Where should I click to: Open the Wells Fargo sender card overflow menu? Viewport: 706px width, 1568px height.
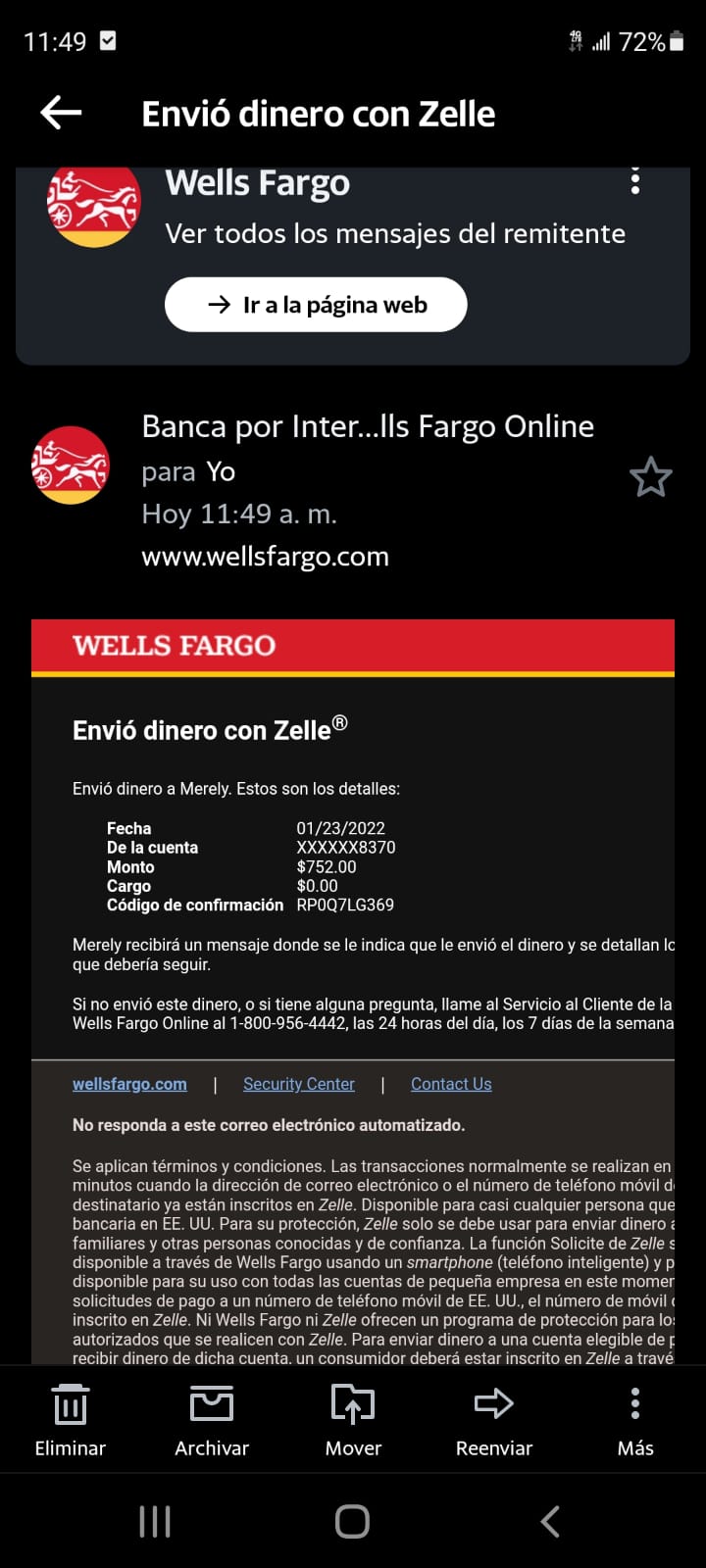coord(635,181)
